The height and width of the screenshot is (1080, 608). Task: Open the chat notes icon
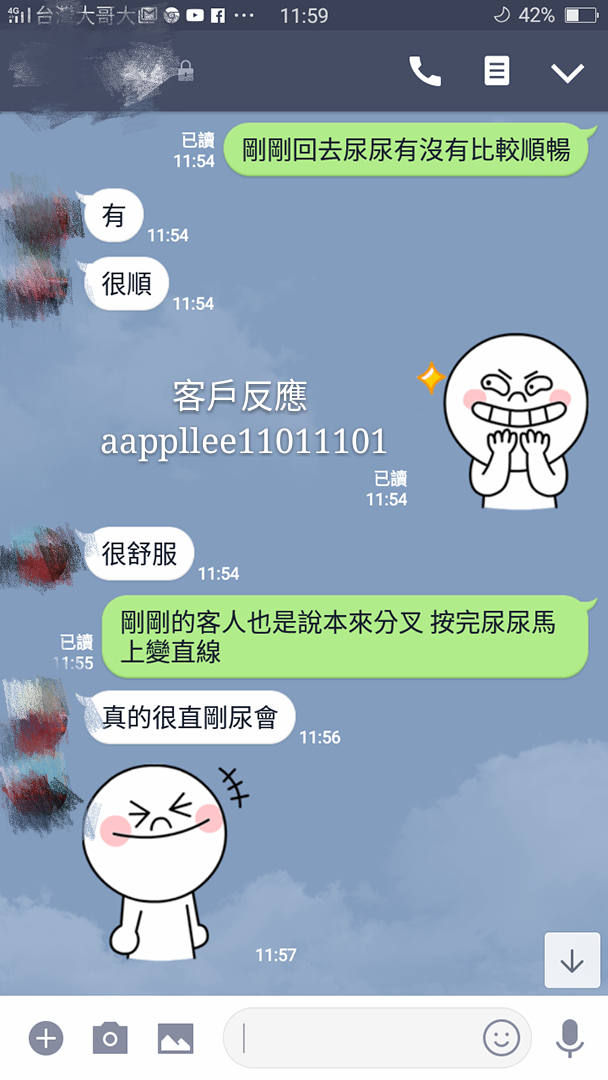coord(496,71)
